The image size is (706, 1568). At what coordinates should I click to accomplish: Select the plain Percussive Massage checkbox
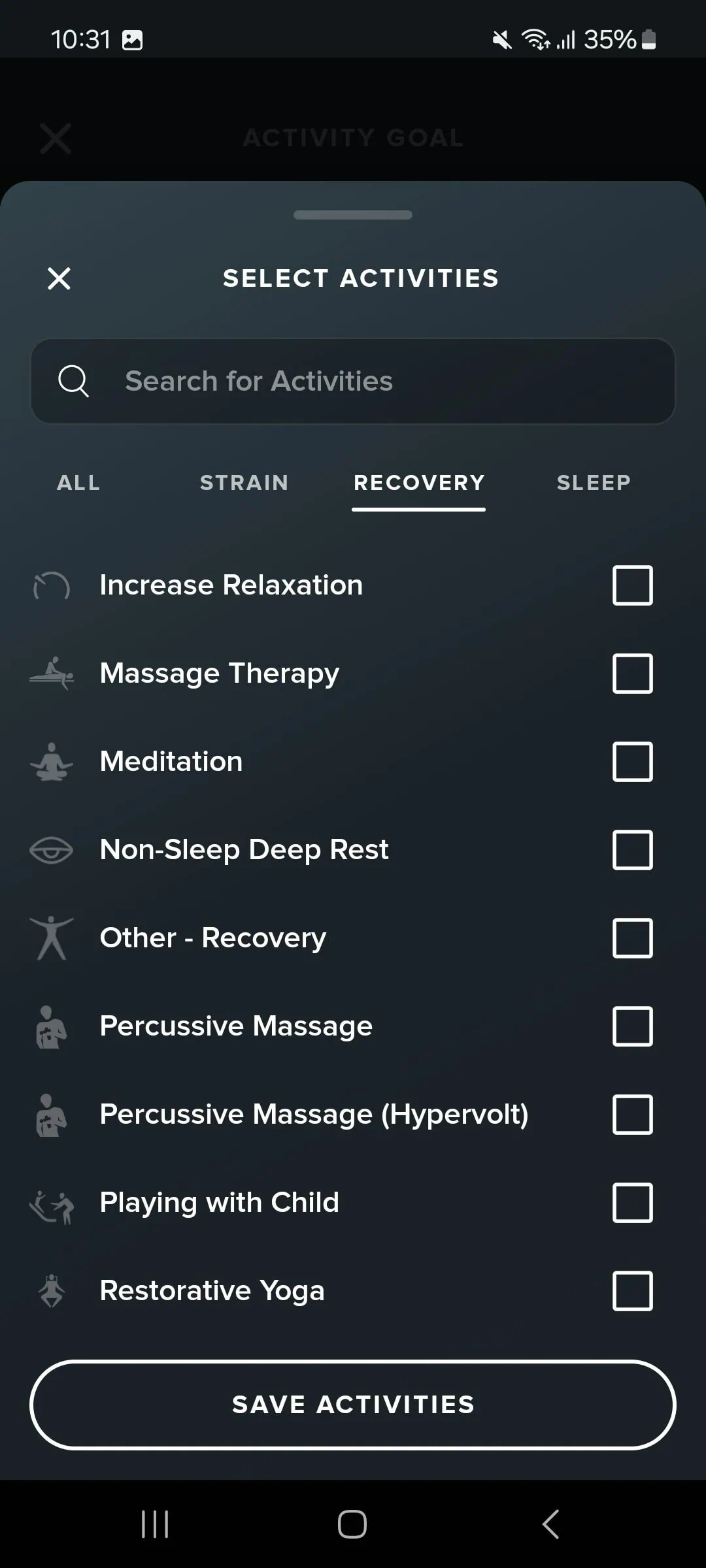632,1026
